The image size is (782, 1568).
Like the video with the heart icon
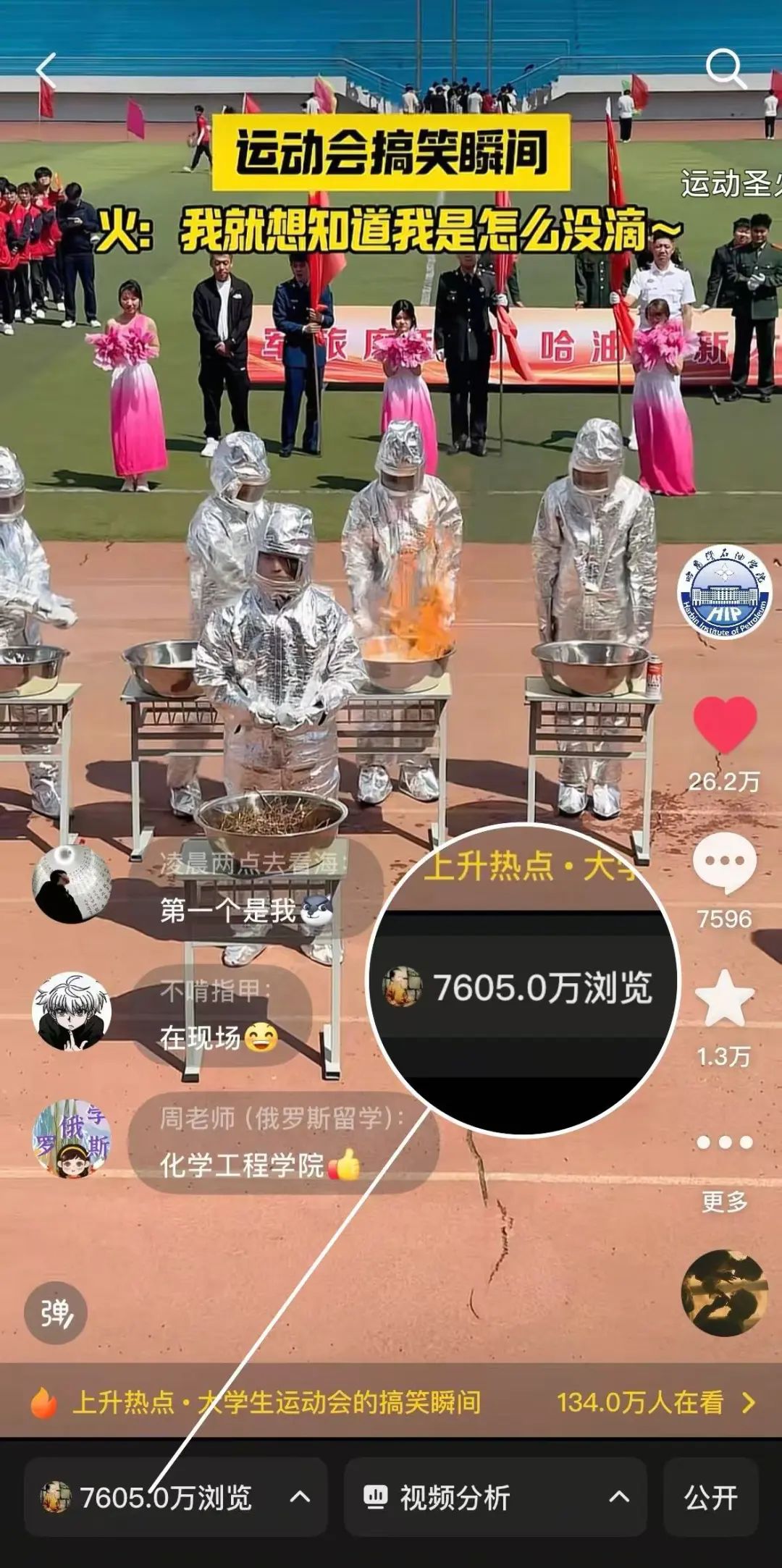(x=725, y=724)
